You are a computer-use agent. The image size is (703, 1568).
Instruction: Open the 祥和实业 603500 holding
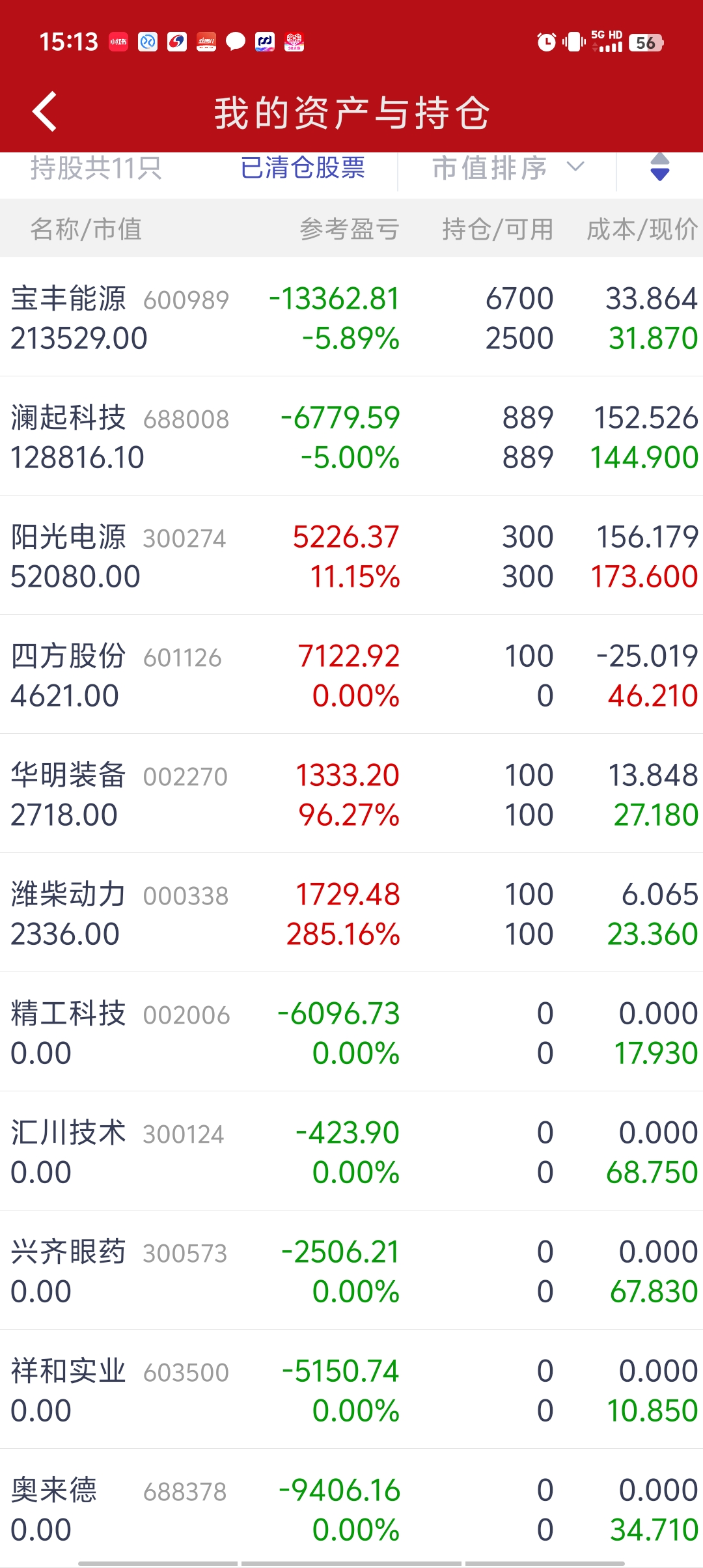pos(351,1390)
